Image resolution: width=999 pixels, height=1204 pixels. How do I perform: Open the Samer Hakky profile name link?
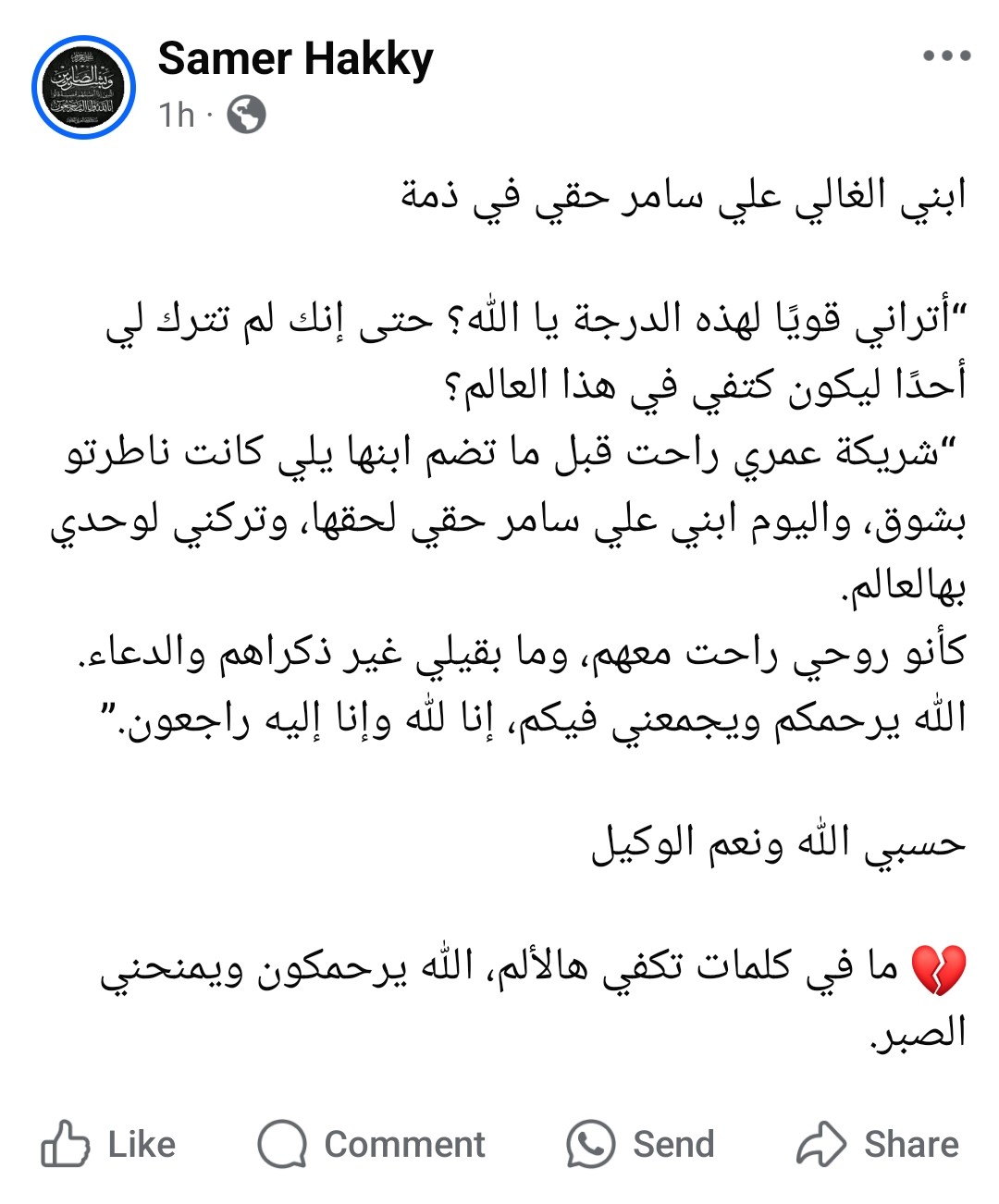(295, 59)
